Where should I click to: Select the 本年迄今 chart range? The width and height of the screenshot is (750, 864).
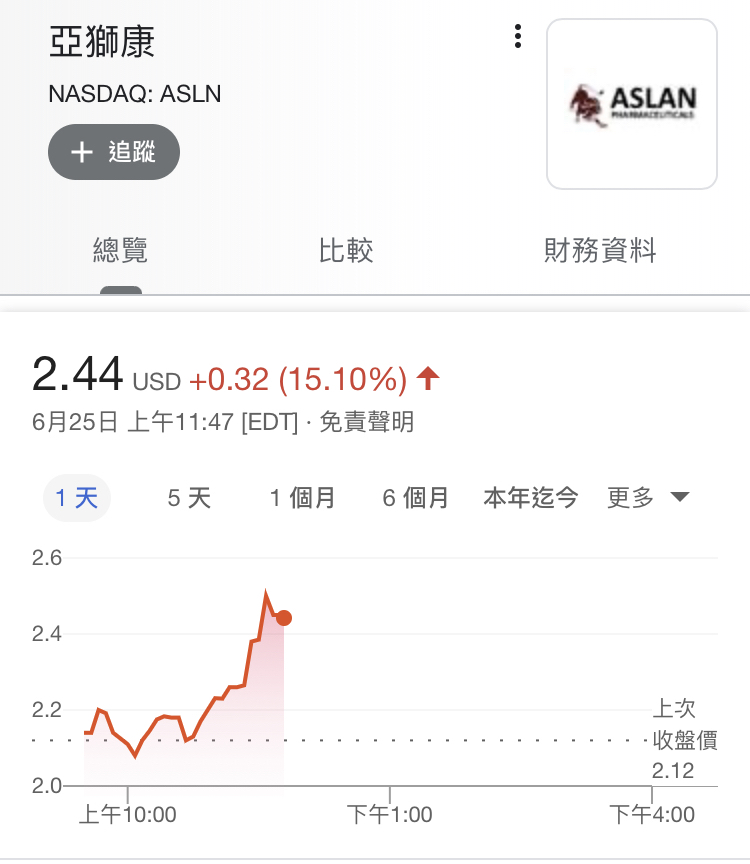click(531, 498)
